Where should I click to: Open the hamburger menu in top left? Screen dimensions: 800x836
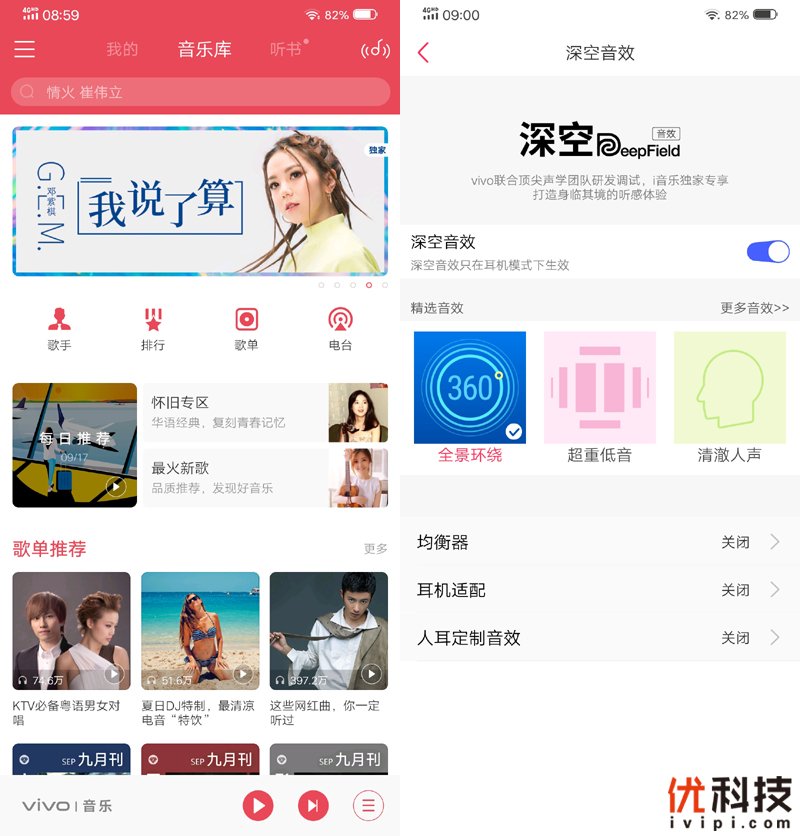(x=25, y=49)
